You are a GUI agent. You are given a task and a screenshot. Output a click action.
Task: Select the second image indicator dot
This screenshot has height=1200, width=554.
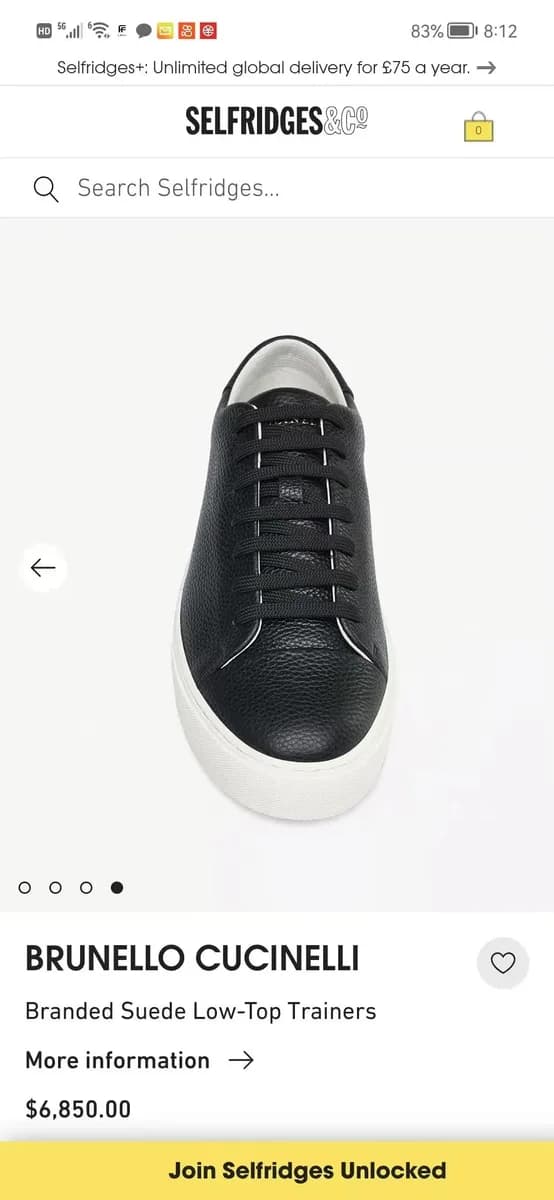[56, 887]
